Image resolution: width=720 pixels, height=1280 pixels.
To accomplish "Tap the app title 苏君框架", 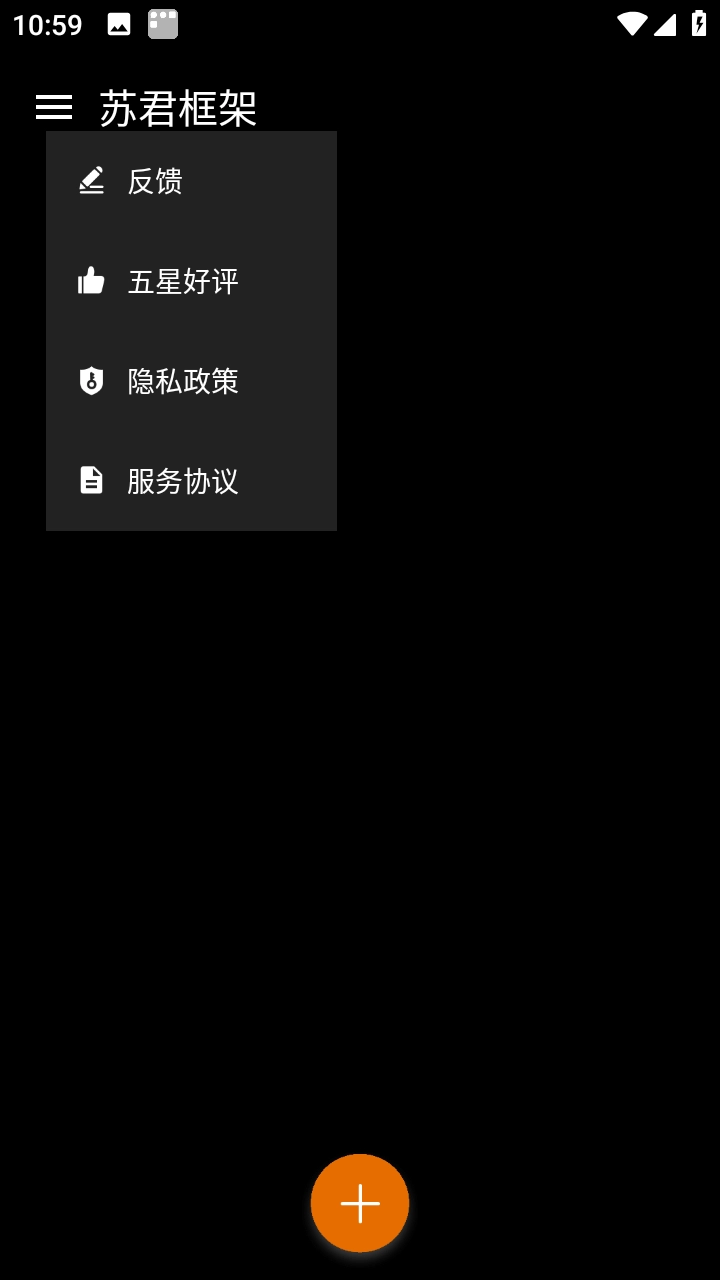I will click(176, 110).
